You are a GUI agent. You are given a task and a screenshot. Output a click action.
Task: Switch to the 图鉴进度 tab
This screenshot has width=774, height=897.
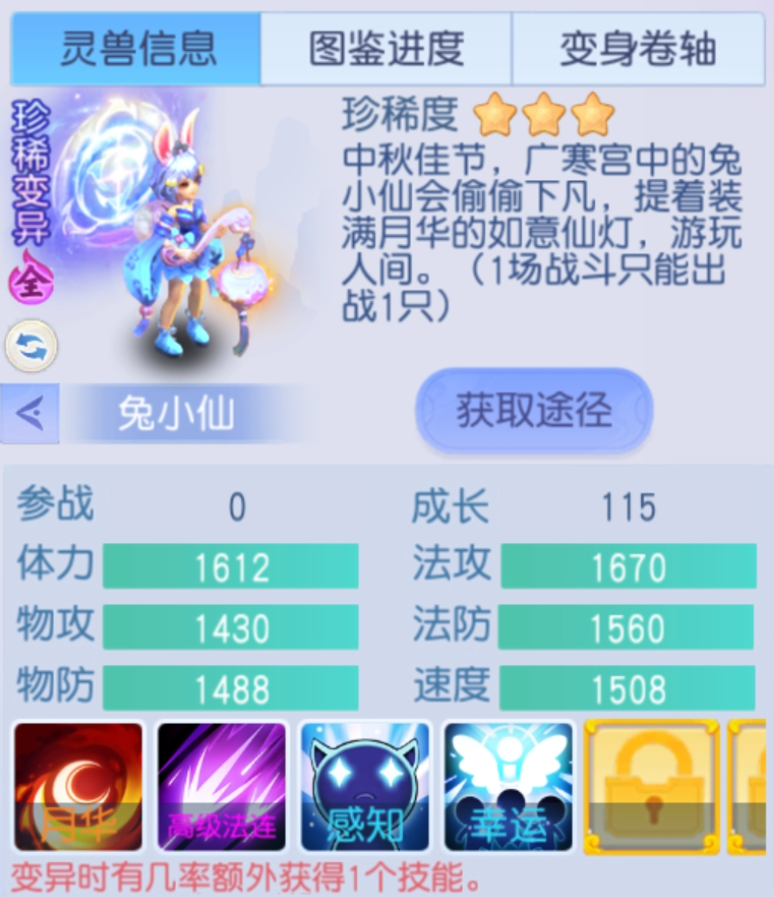[x=386, y=49]
